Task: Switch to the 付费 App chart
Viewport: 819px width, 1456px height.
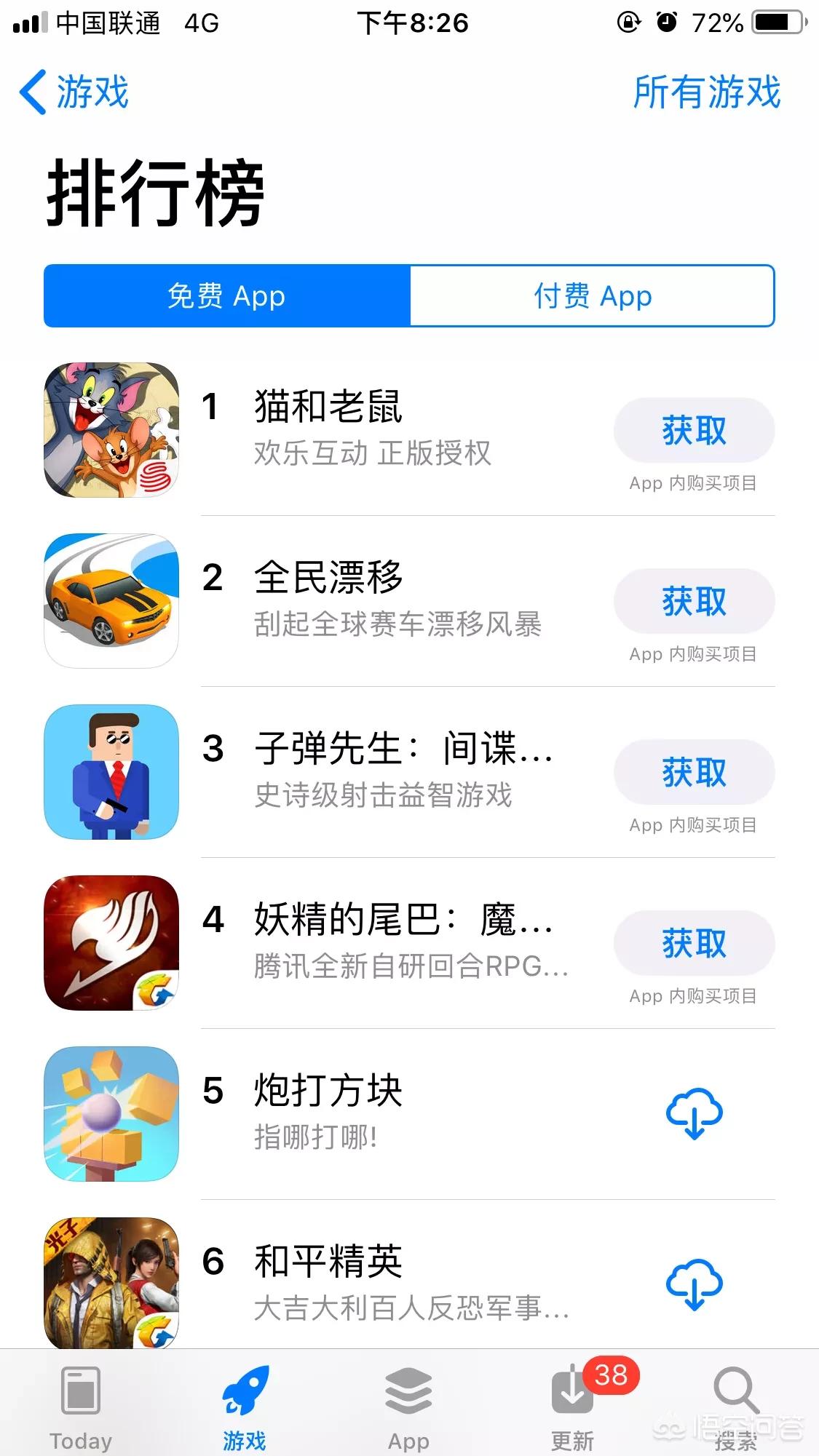Action: pos(592,296)
